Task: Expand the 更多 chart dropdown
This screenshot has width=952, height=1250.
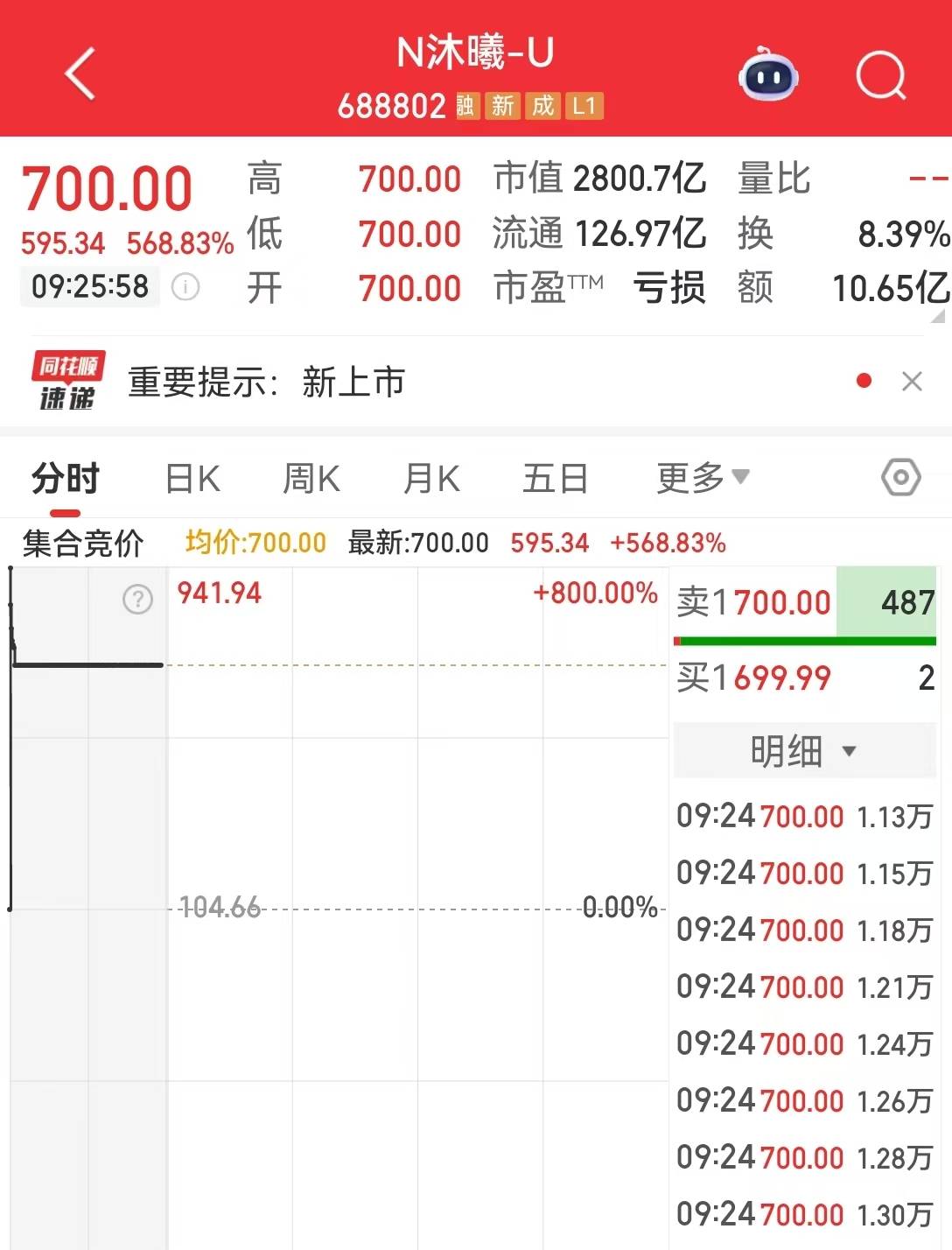Action: [x=703, y=478]
